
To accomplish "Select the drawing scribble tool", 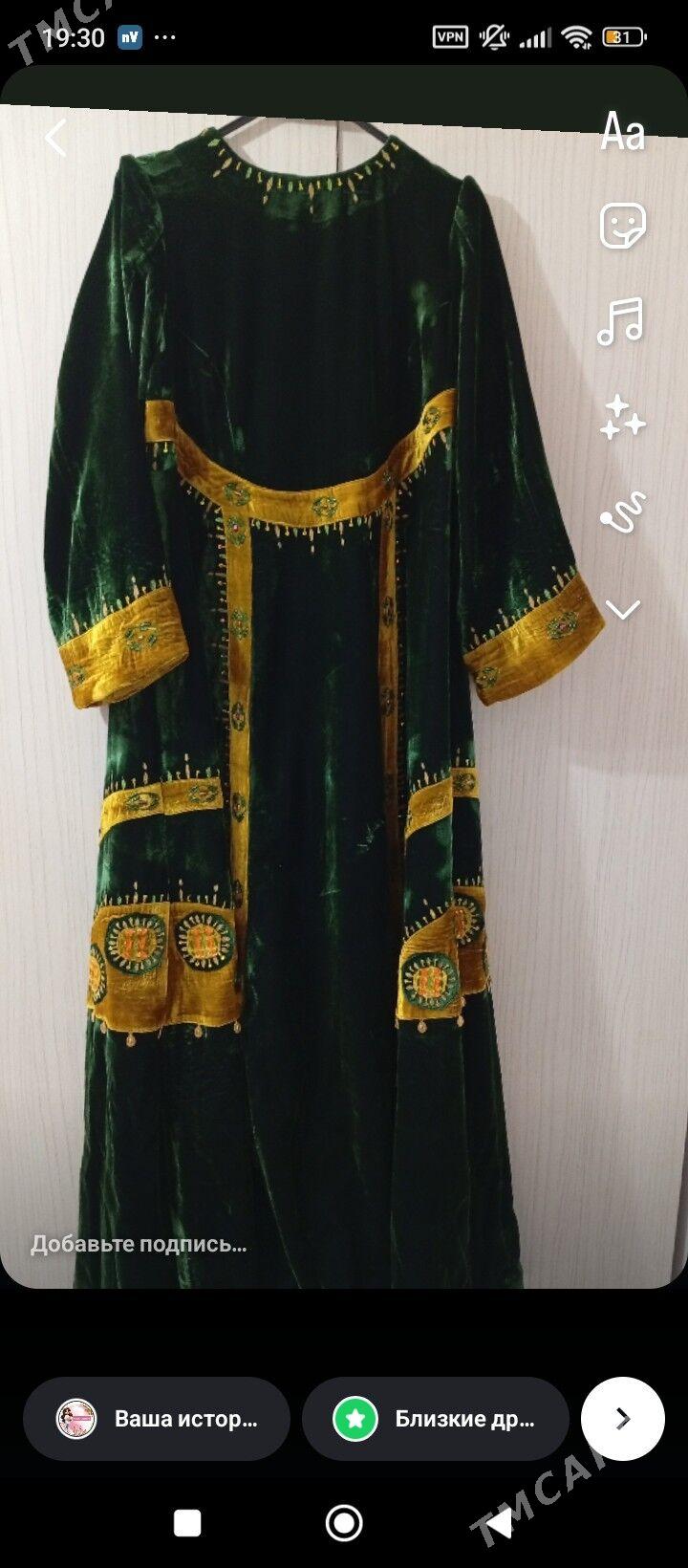I will tap(622, 513).
